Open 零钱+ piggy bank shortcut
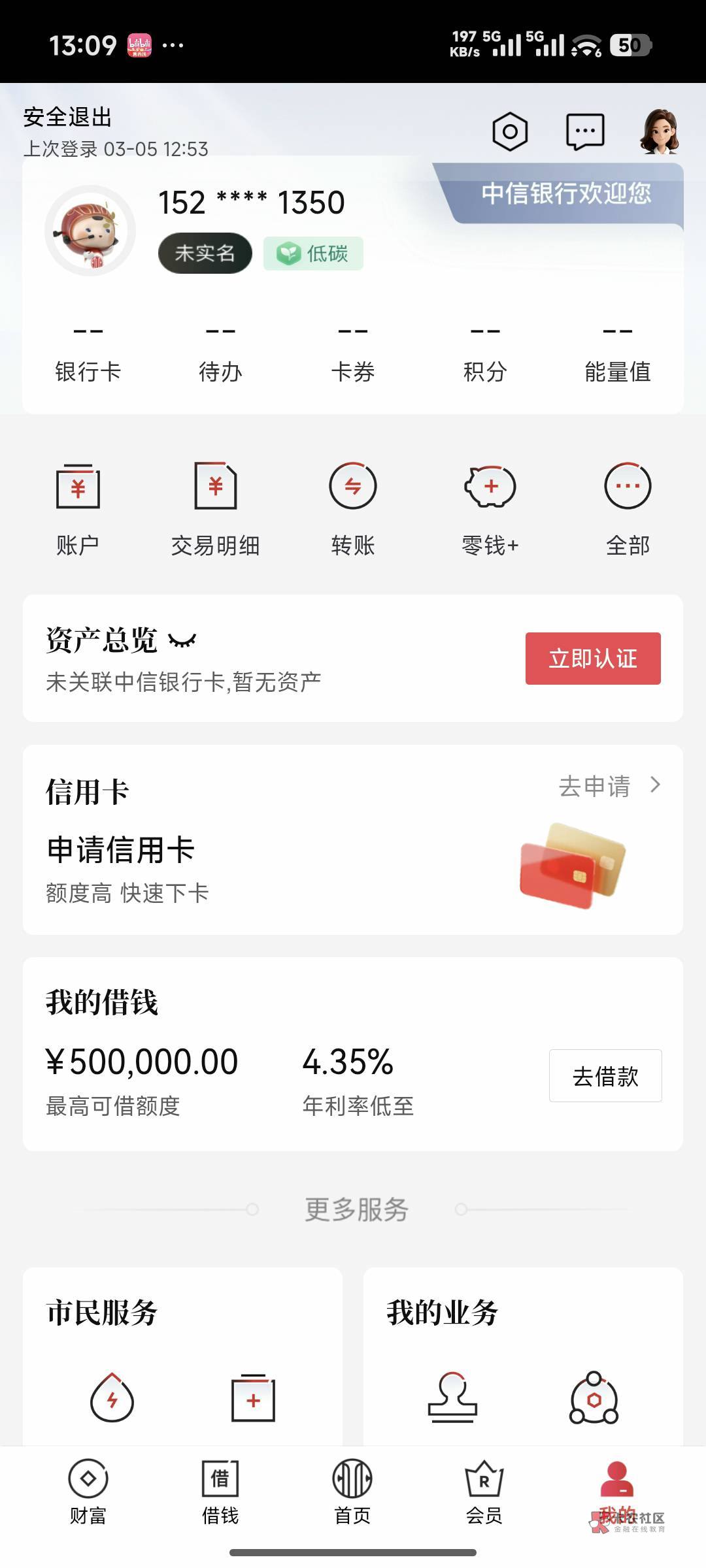The height and width of the screenshot is (1568, 706). (490, 506)
